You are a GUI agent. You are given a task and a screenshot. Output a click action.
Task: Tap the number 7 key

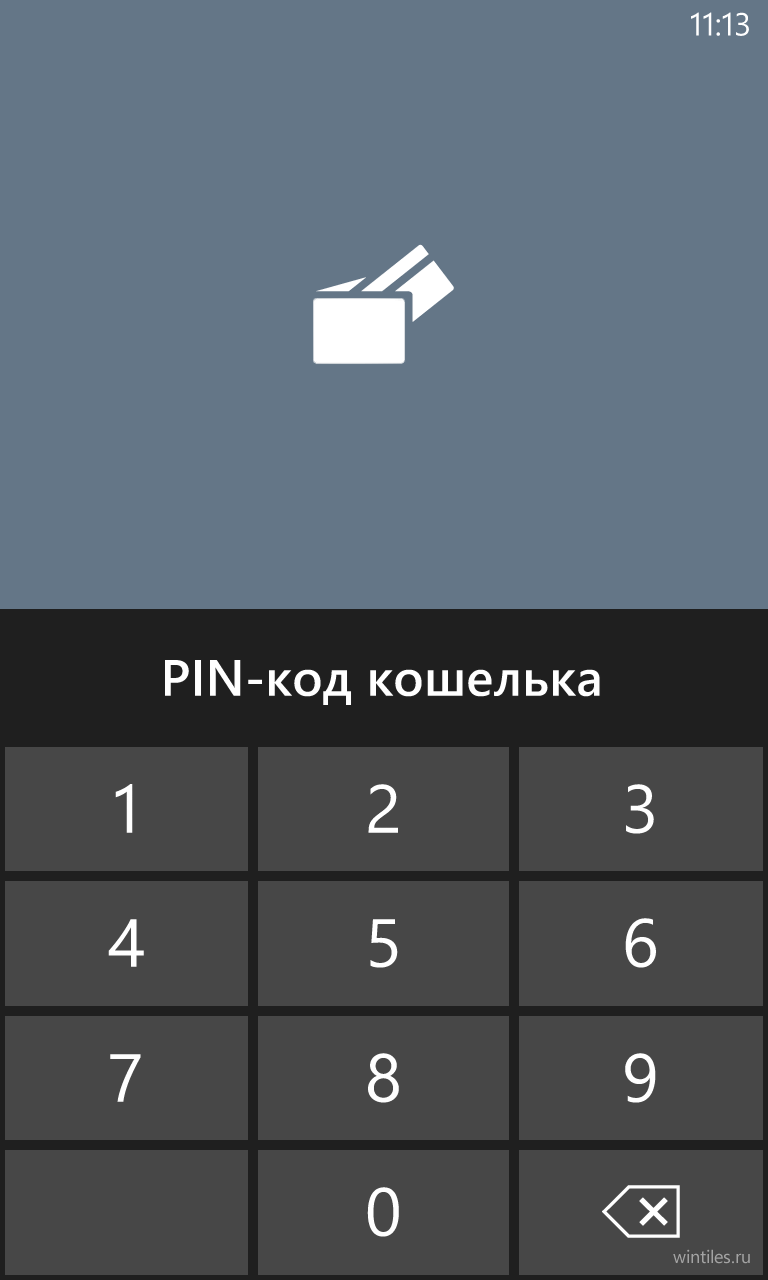click(x=126, y=1078)
